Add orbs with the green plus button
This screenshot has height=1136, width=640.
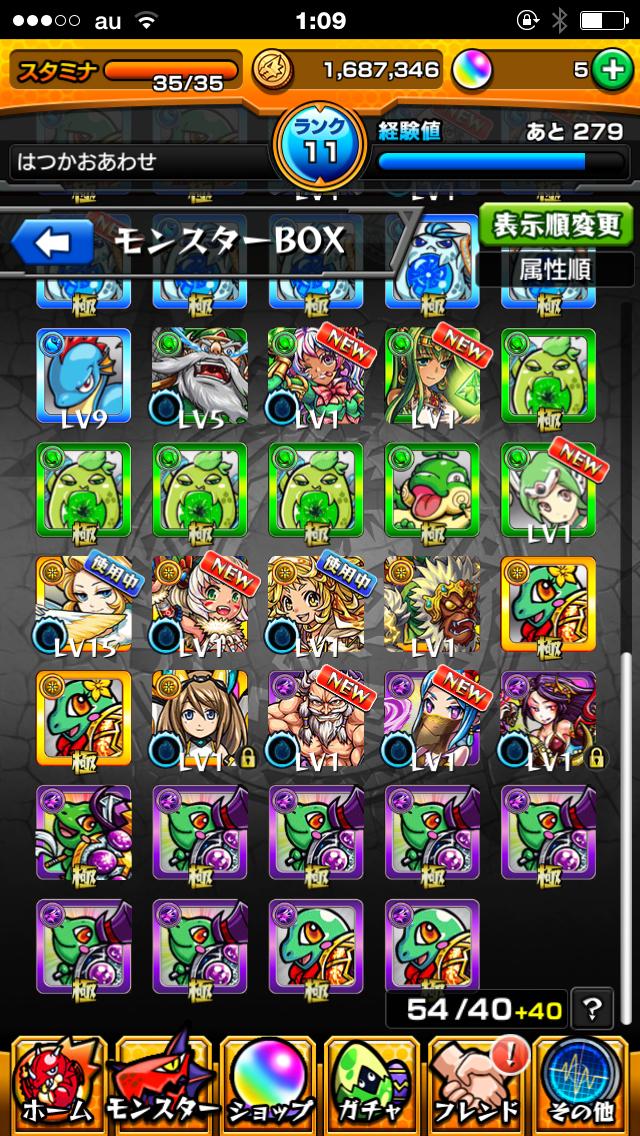[x=609, y=69]
